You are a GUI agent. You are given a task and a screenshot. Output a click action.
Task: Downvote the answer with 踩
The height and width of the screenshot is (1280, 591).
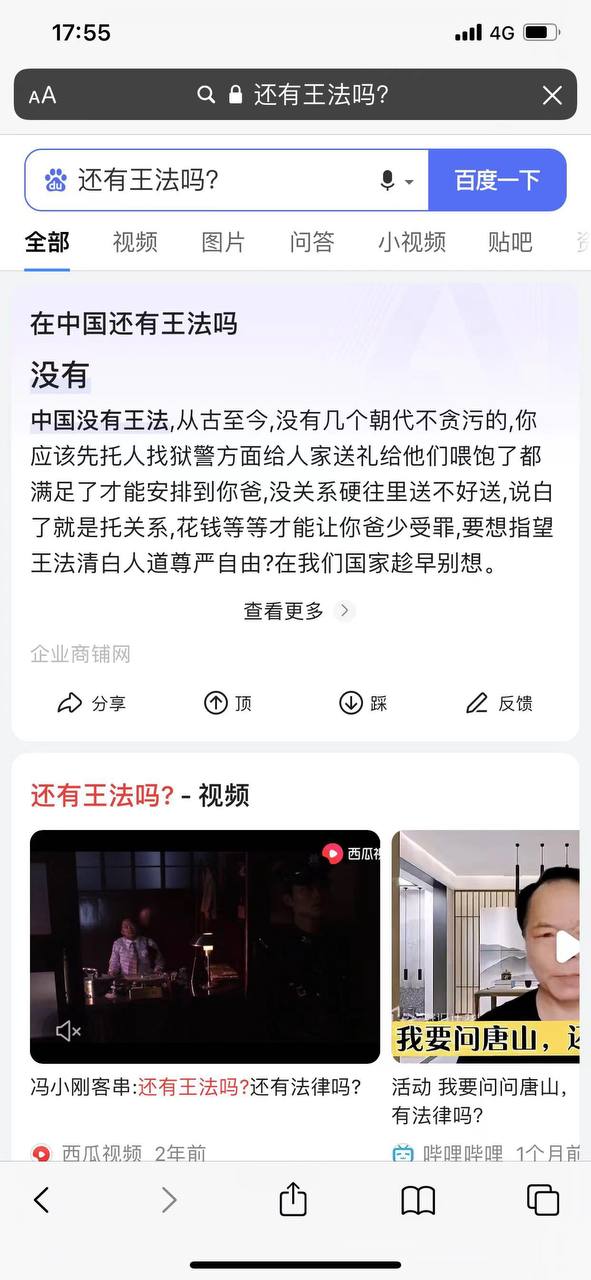tap(363, 703)
